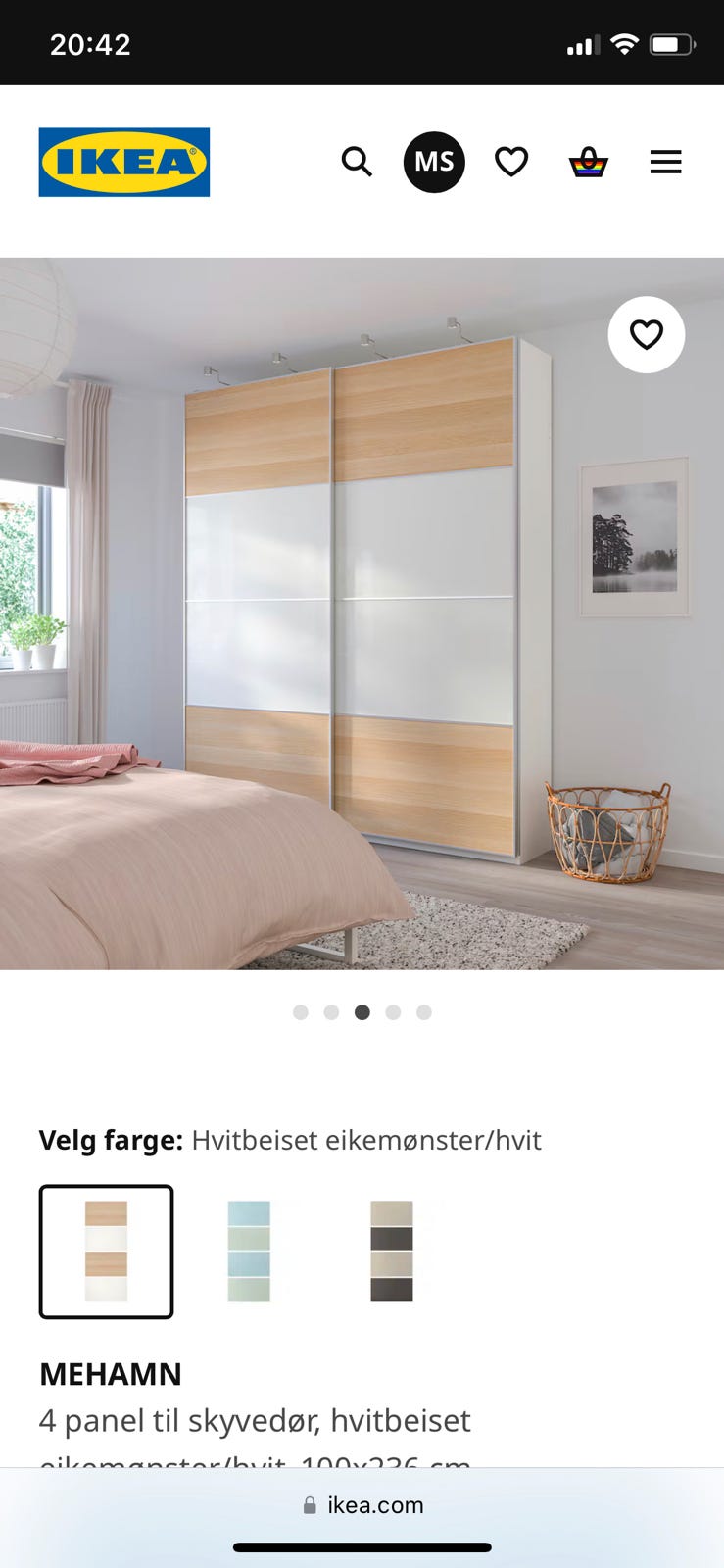Viewport: 724px width, 1568px height.
Task: Open the MEHAMN product title
Action: 110,1374
